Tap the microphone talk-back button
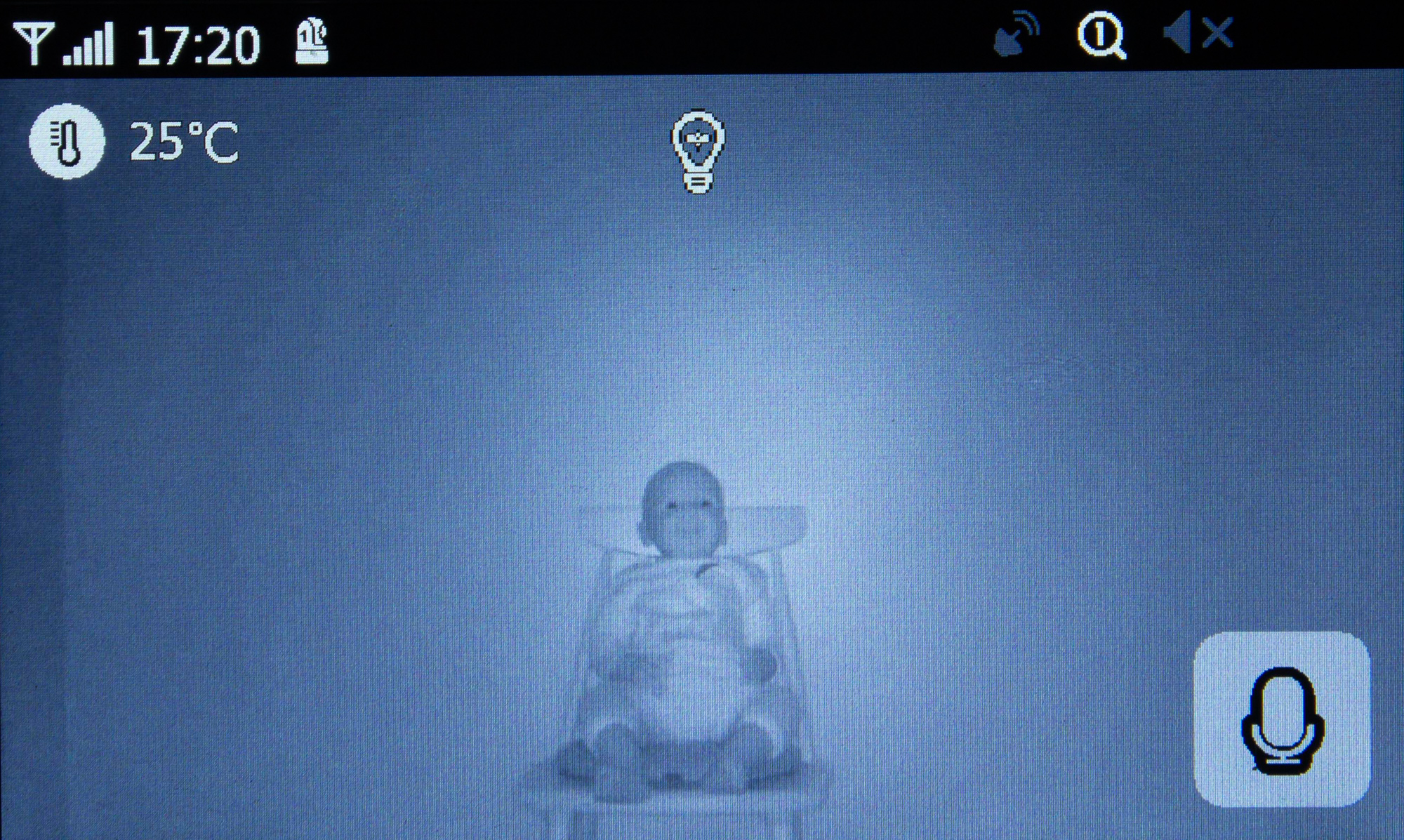Image resolution: width=1404 pixels, height=840 pixels. 1282,719
